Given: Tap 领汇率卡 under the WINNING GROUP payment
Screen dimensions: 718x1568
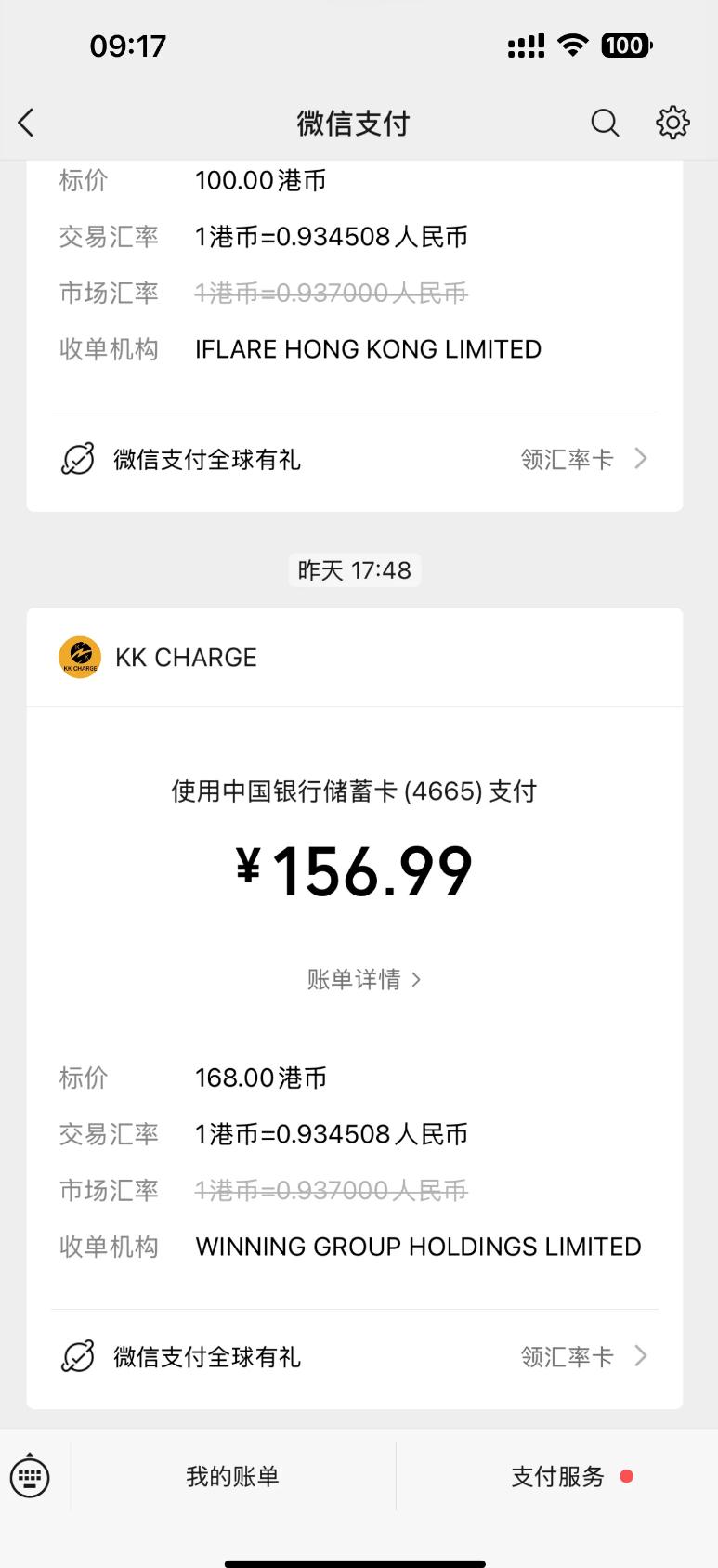Looking at the screenshot, I should [x=582, y=1356].
